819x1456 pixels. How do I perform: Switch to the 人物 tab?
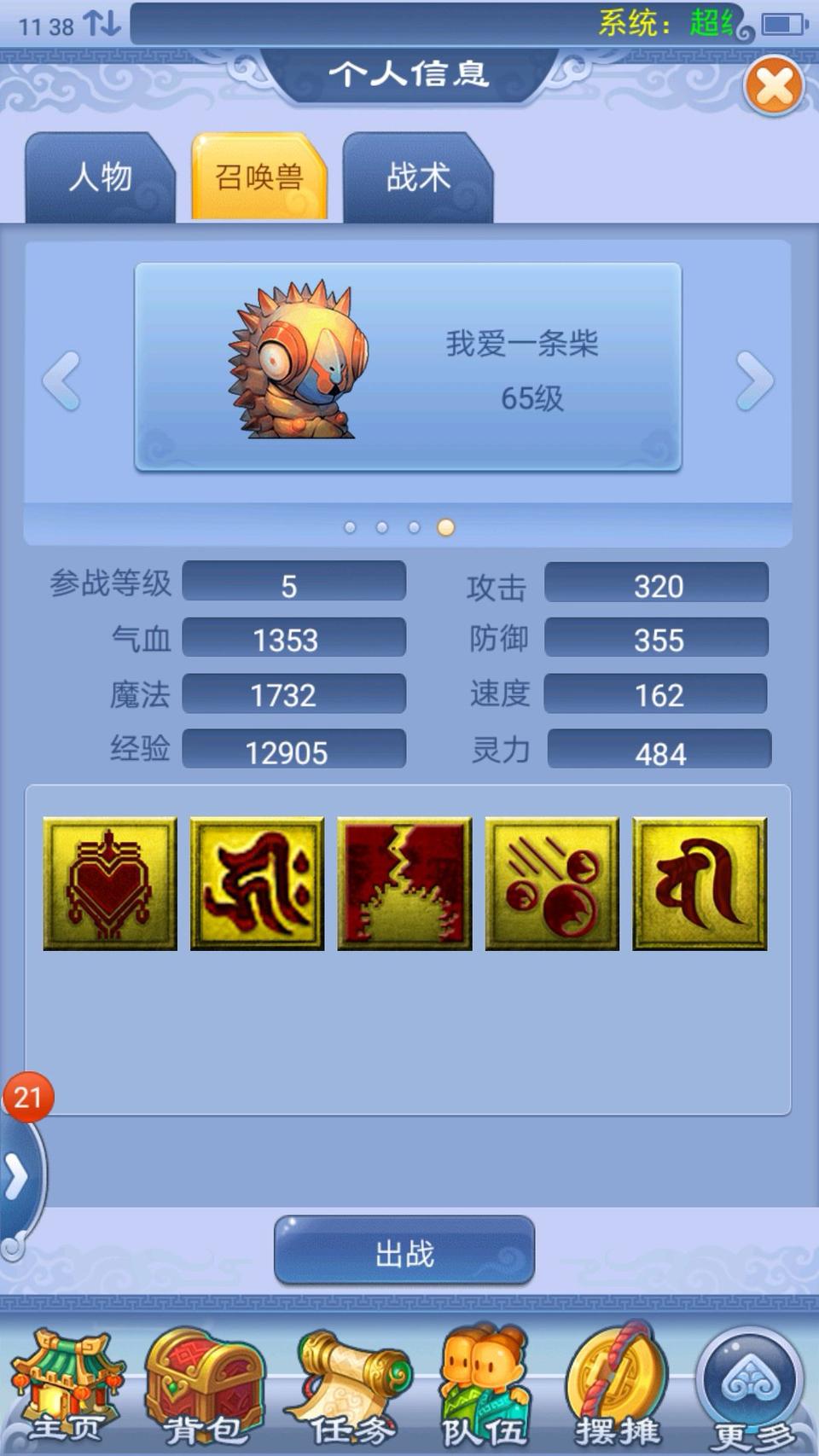(x=100, y=177)
